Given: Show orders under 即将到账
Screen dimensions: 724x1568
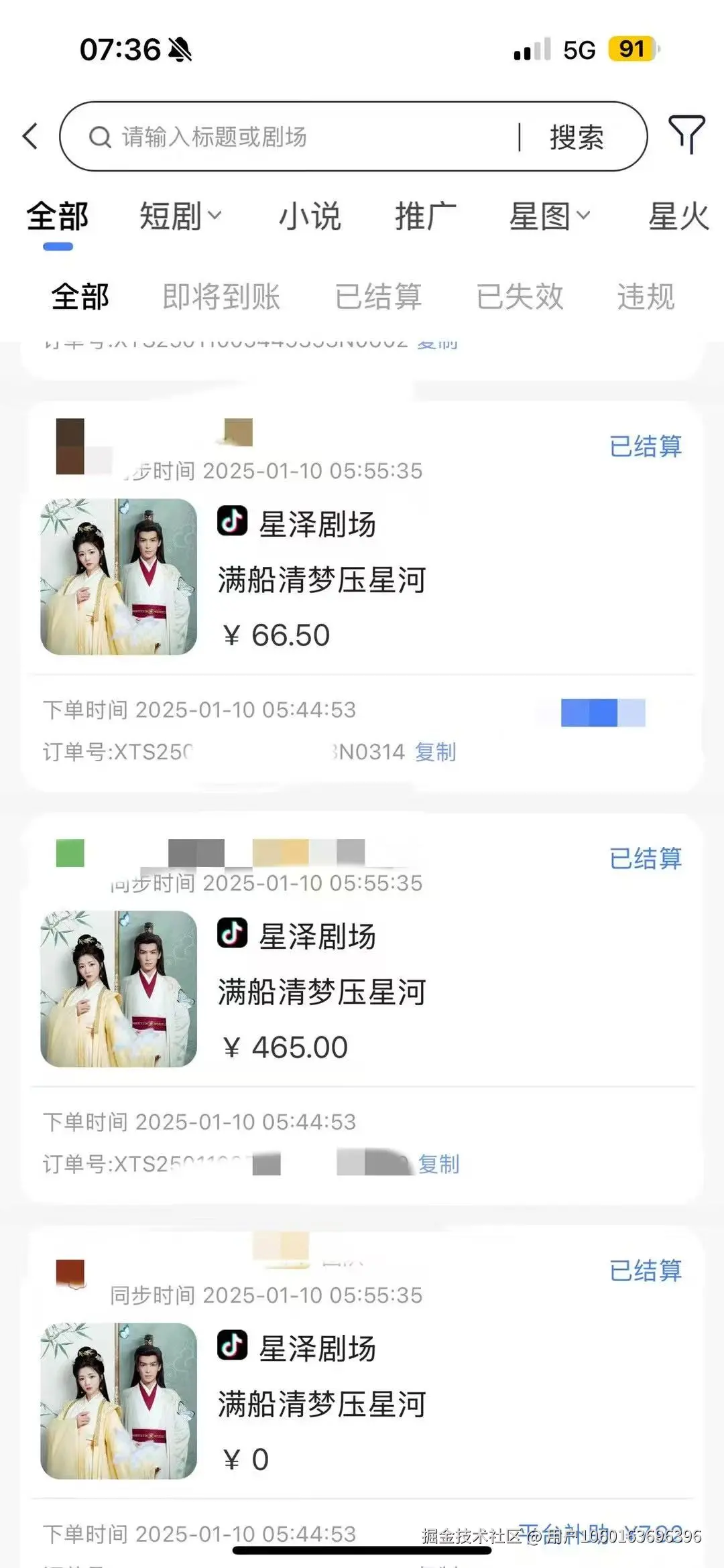Looking at the screenshot, I should tap(221, 296).
